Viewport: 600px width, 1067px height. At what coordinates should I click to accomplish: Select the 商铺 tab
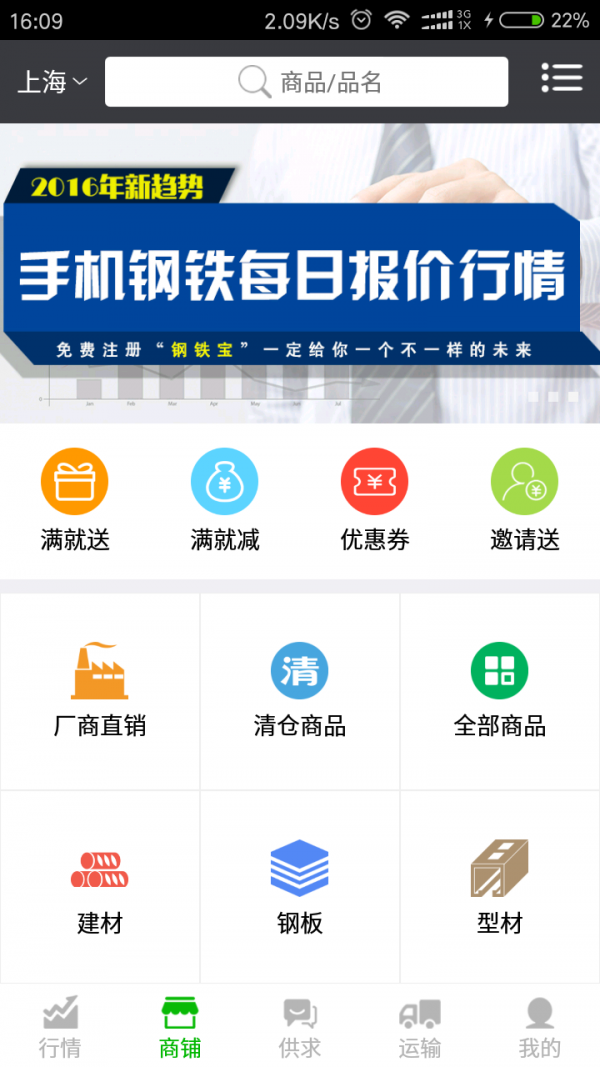click(x=180, y=1027)
